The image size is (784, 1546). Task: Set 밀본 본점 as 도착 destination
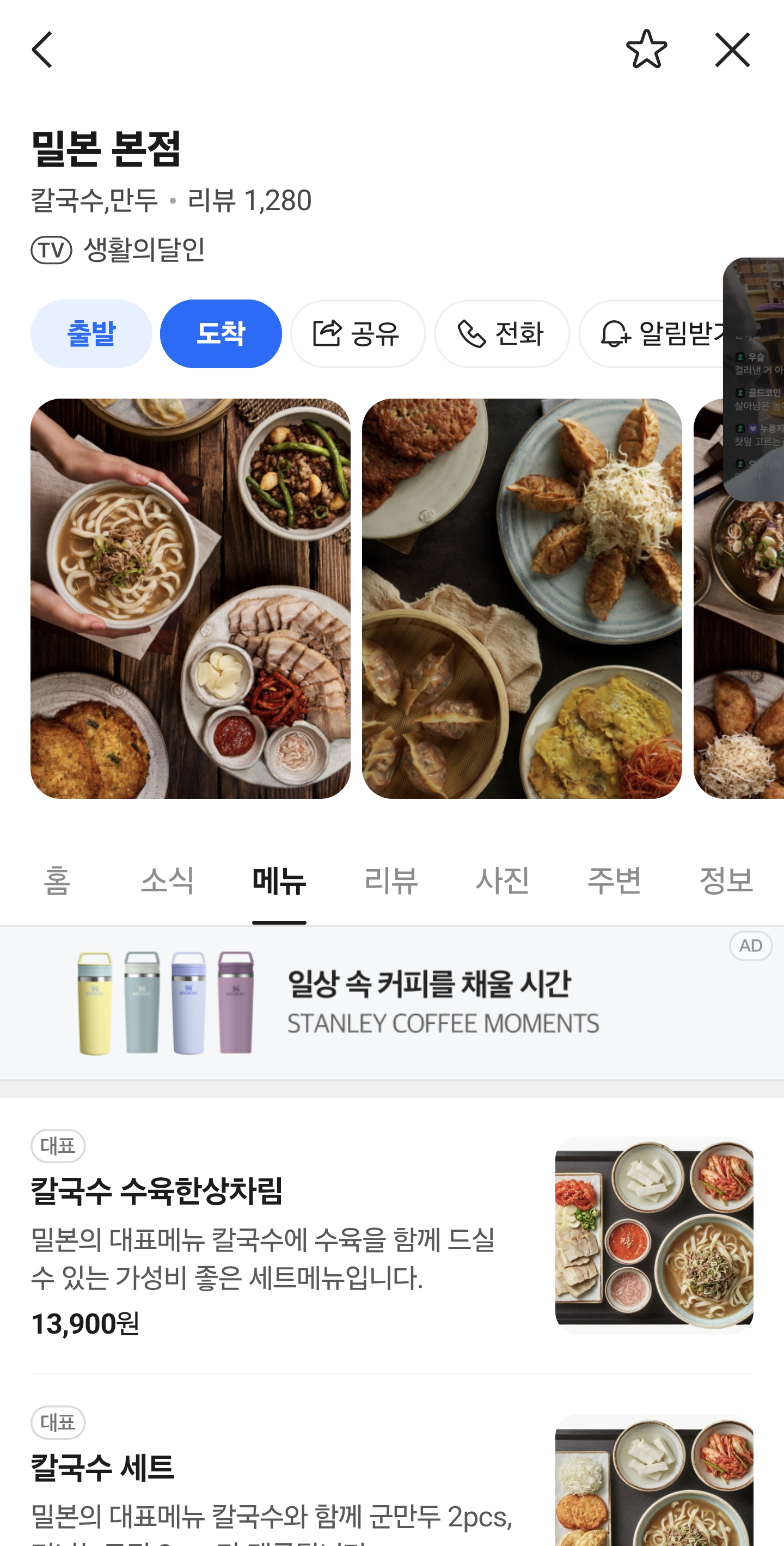(220, 334)
